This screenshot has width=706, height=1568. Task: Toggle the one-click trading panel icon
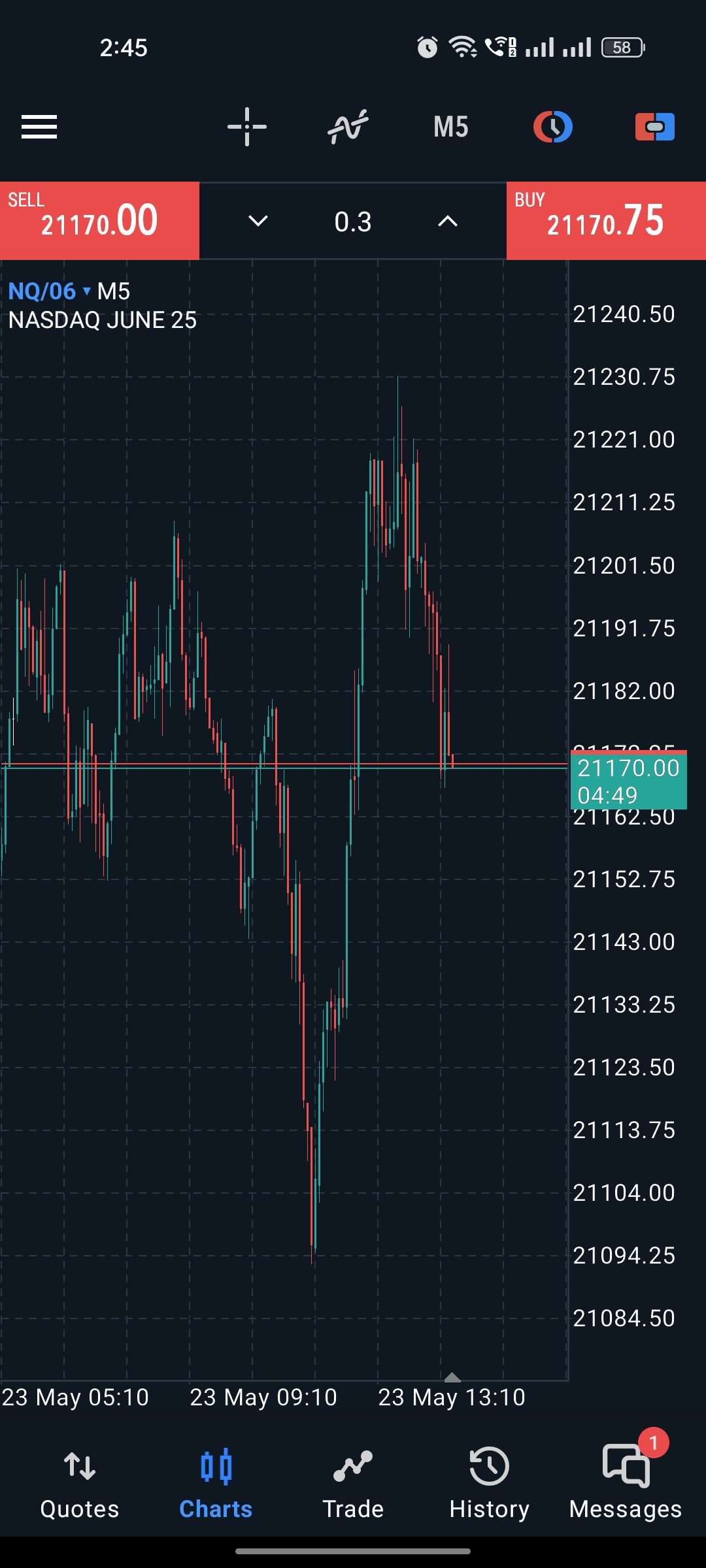coord(654,127)
